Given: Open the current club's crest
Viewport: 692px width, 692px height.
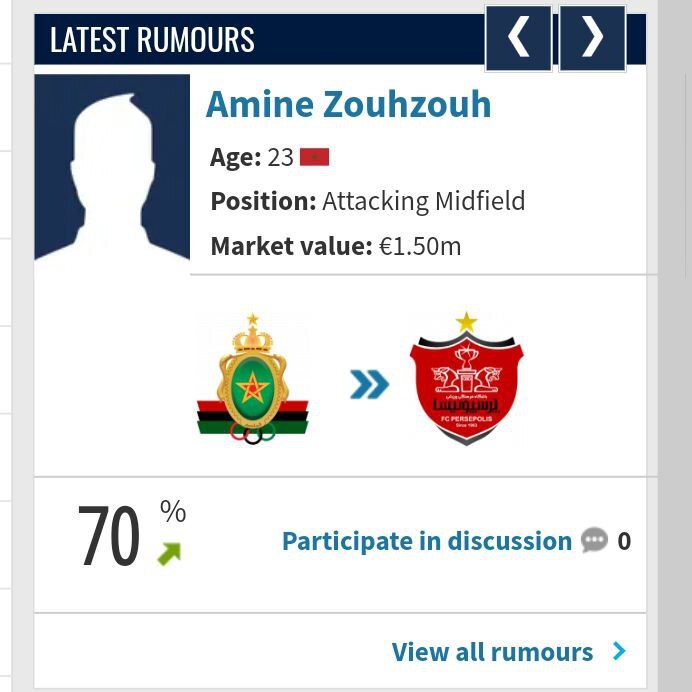Looking at the screenshot, I should [x=253, y=380].
